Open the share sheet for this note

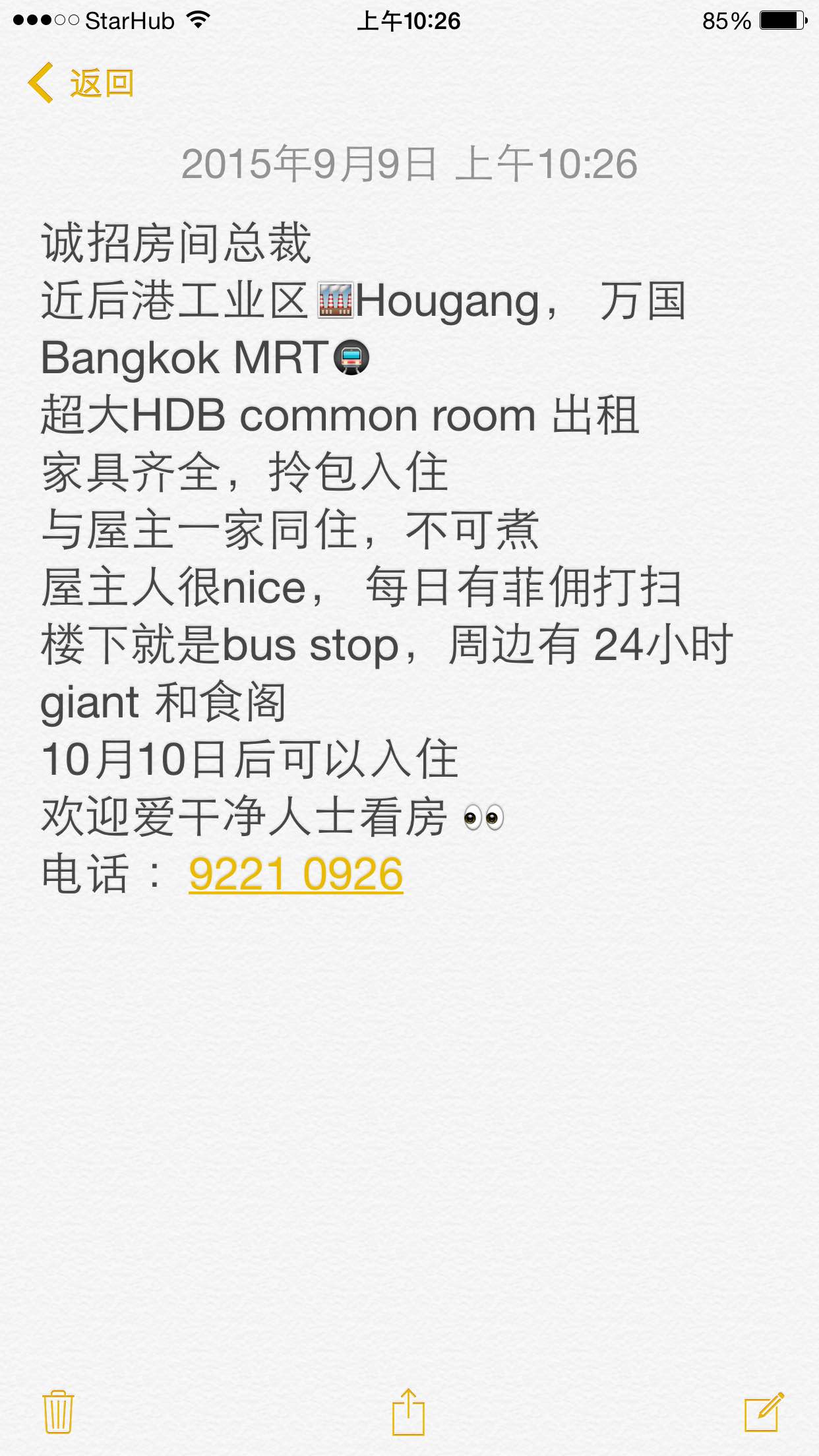408,1412
